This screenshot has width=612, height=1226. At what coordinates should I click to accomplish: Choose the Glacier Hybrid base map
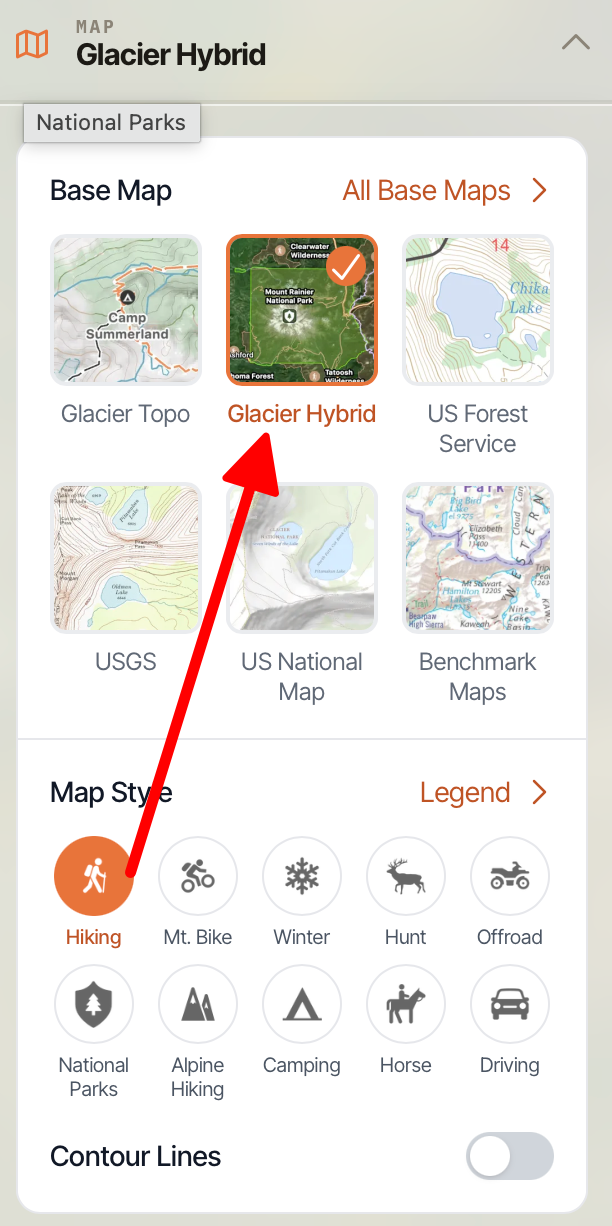tap(302, 310)
